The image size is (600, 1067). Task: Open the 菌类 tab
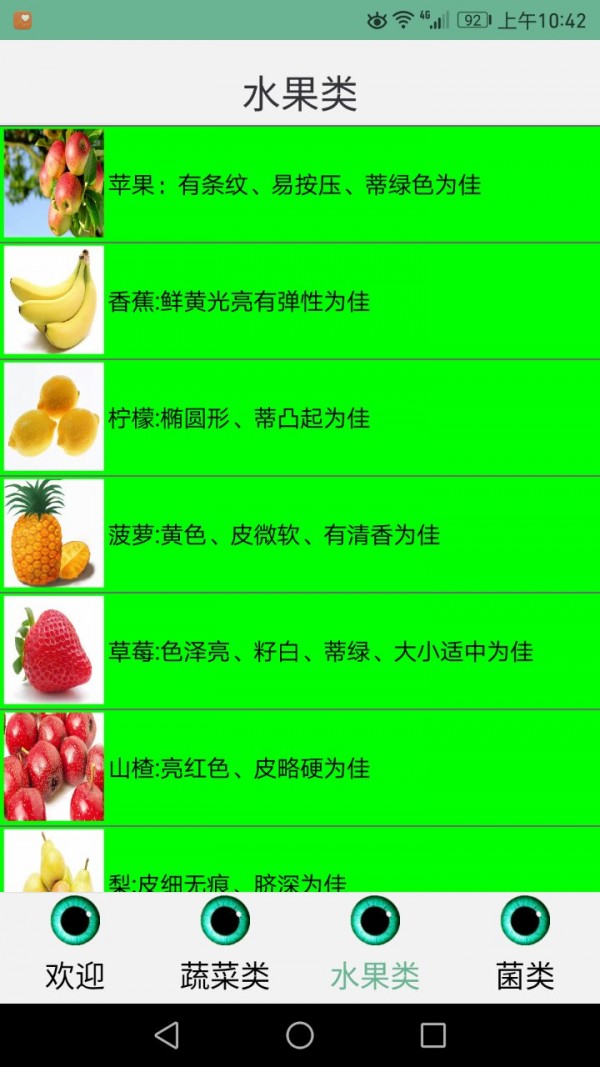click(525, 946)
